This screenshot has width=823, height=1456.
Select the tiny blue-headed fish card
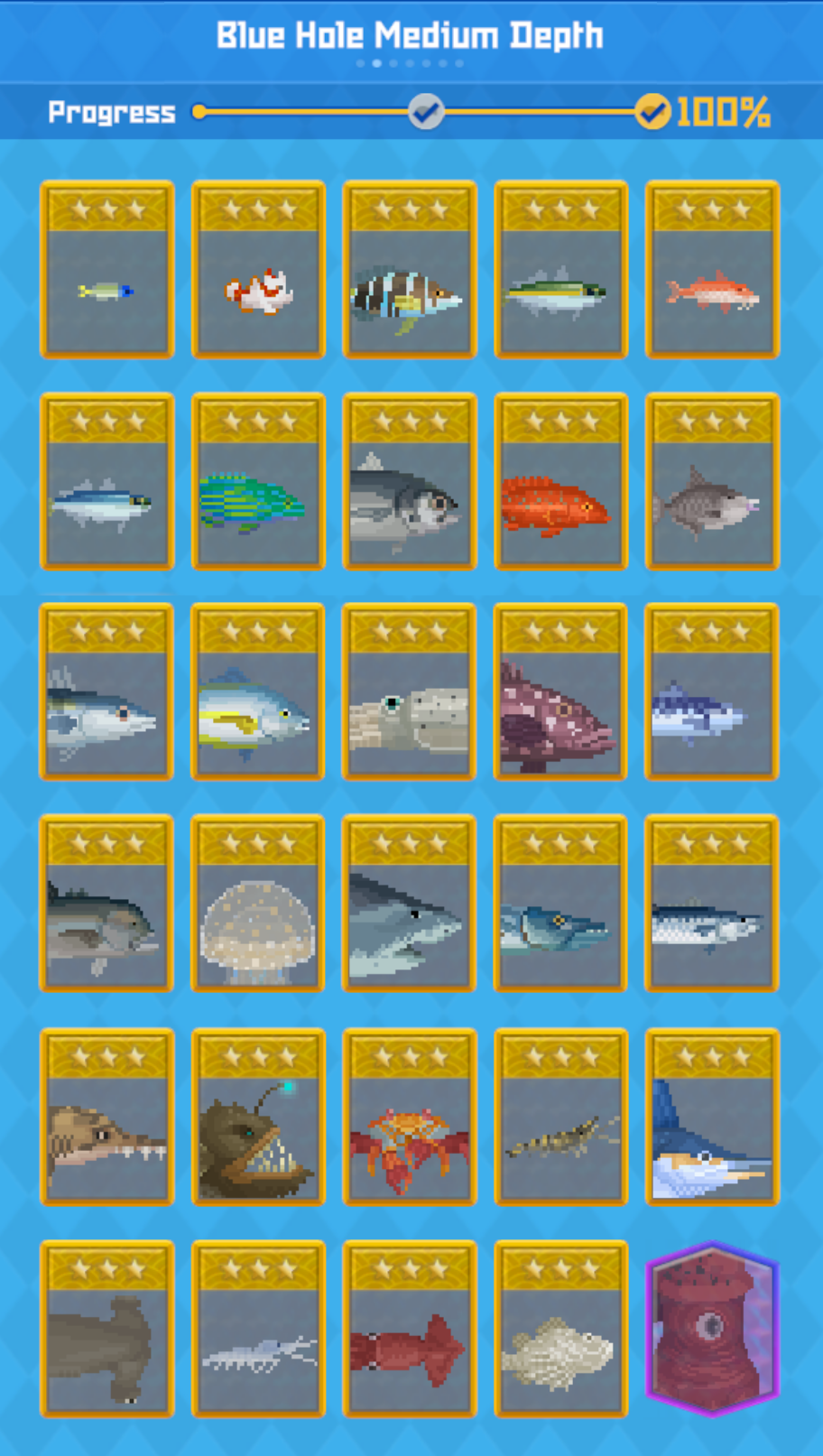coord(107,270)
